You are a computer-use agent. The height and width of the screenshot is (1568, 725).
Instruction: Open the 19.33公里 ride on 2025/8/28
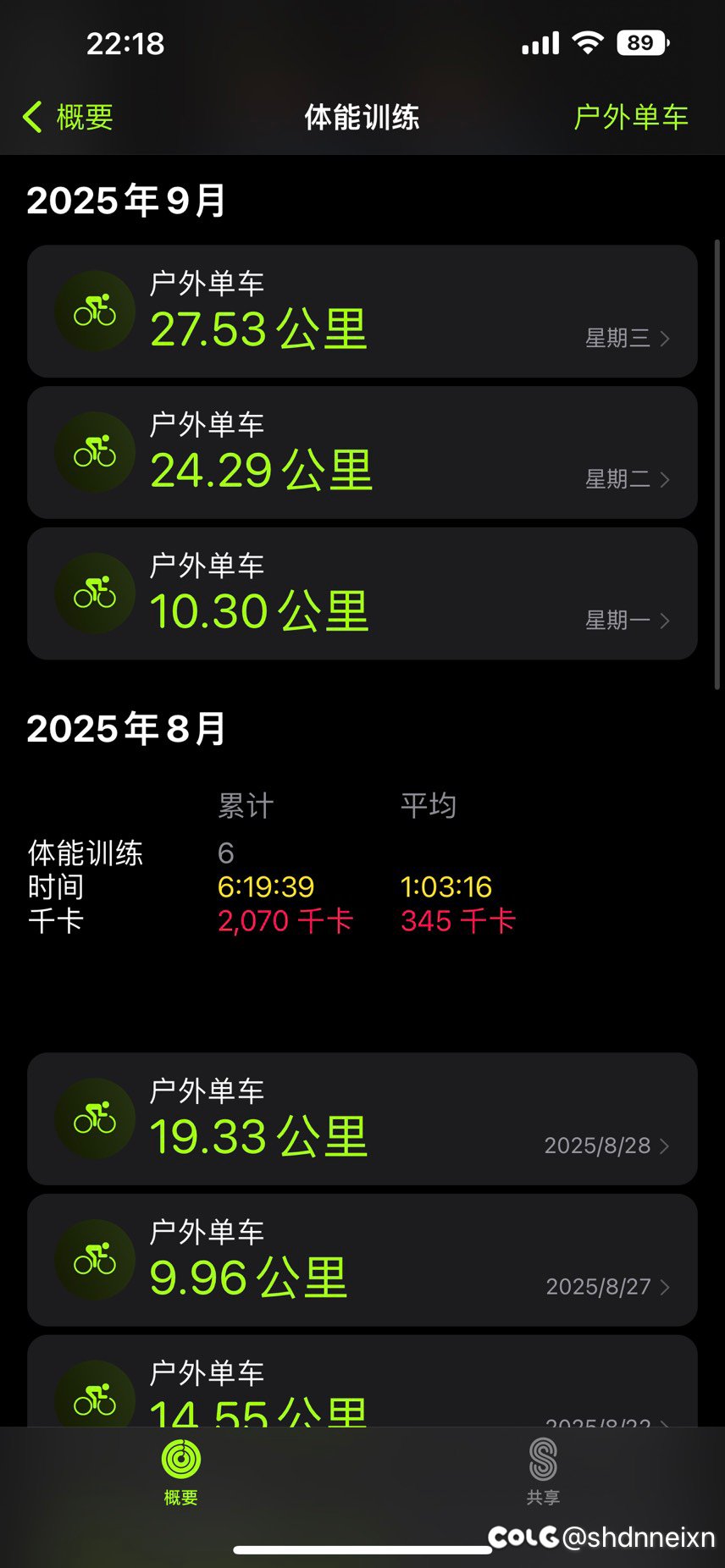click(x=362, y=1118)
